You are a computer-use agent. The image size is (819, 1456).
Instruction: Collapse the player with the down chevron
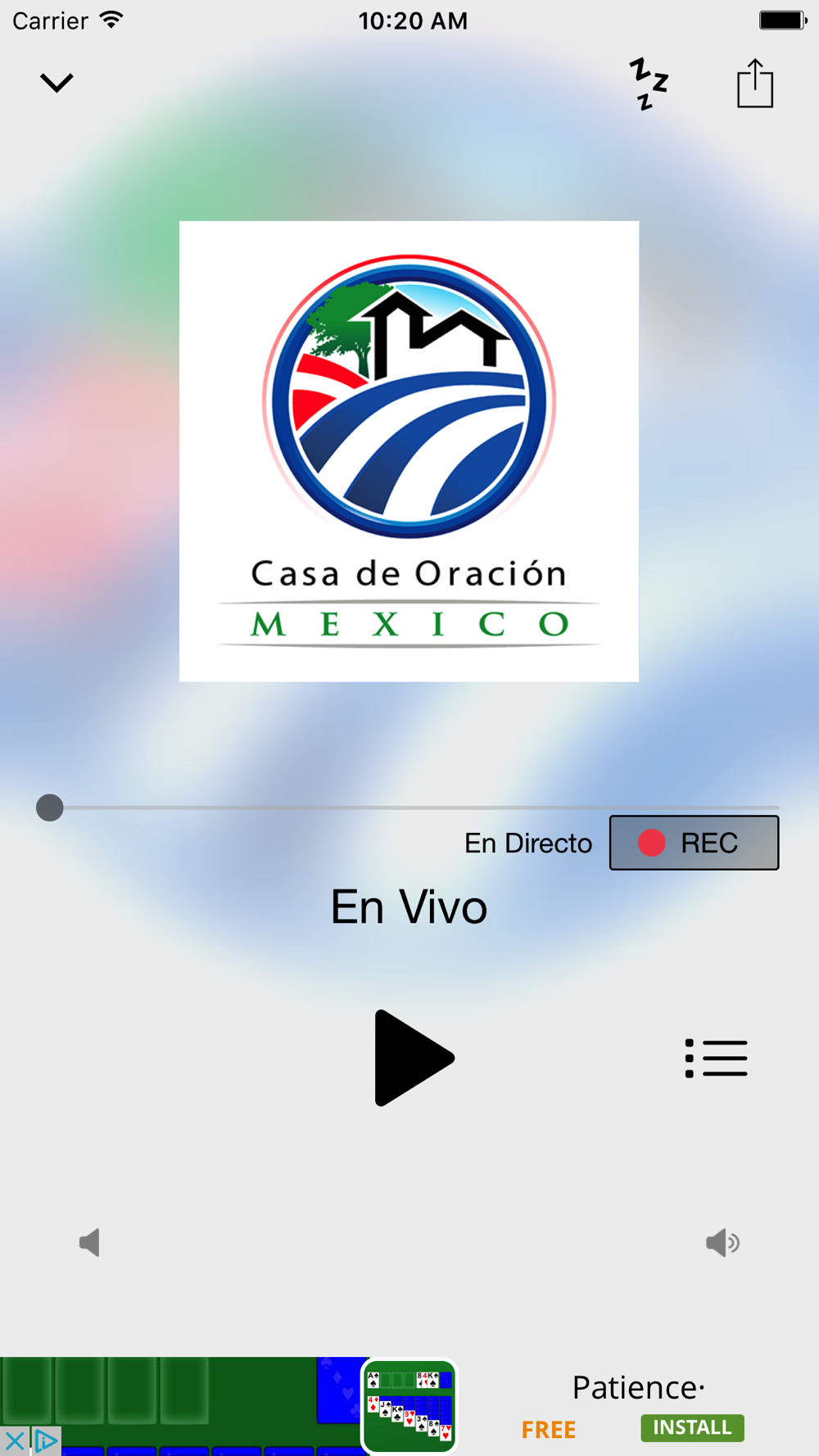pos(57,83)
